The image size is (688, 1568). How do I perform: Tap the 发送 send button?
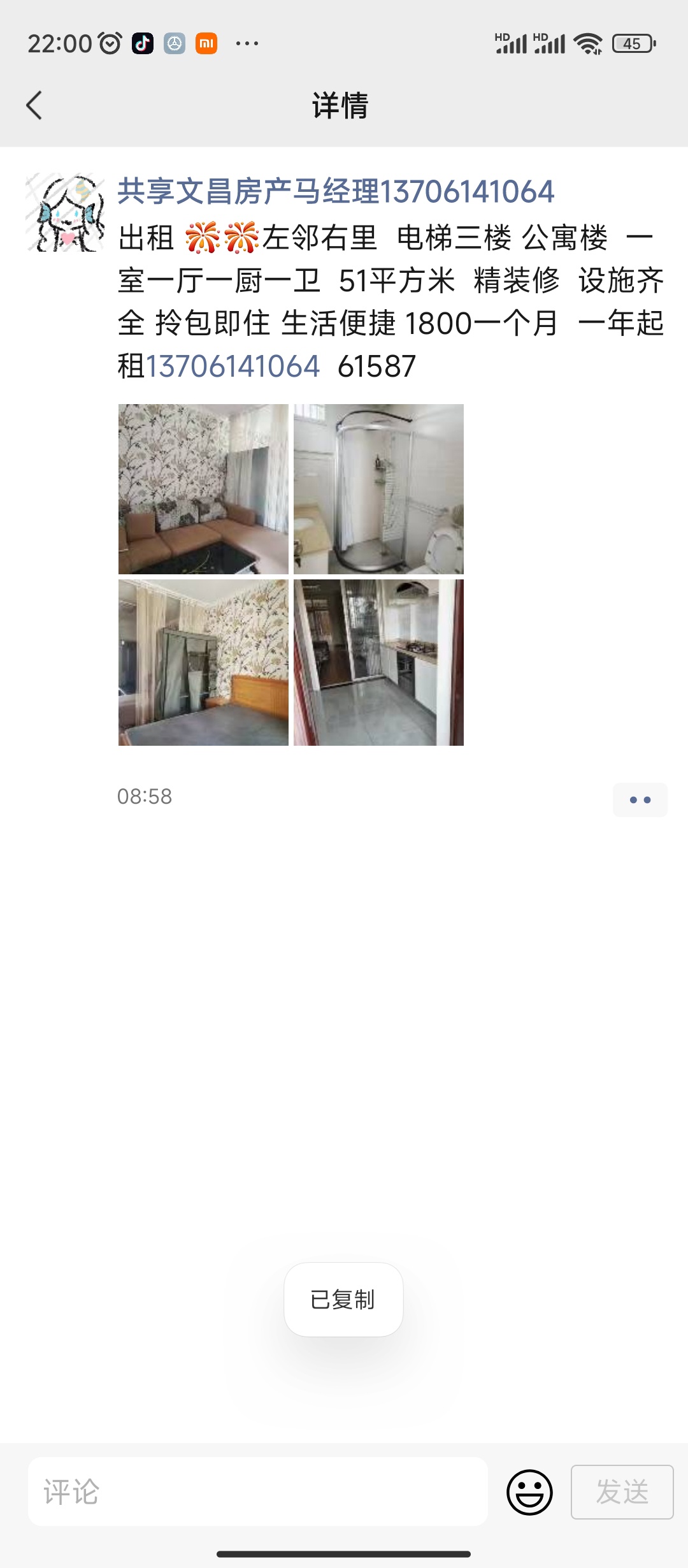[x=622, y=1492]
